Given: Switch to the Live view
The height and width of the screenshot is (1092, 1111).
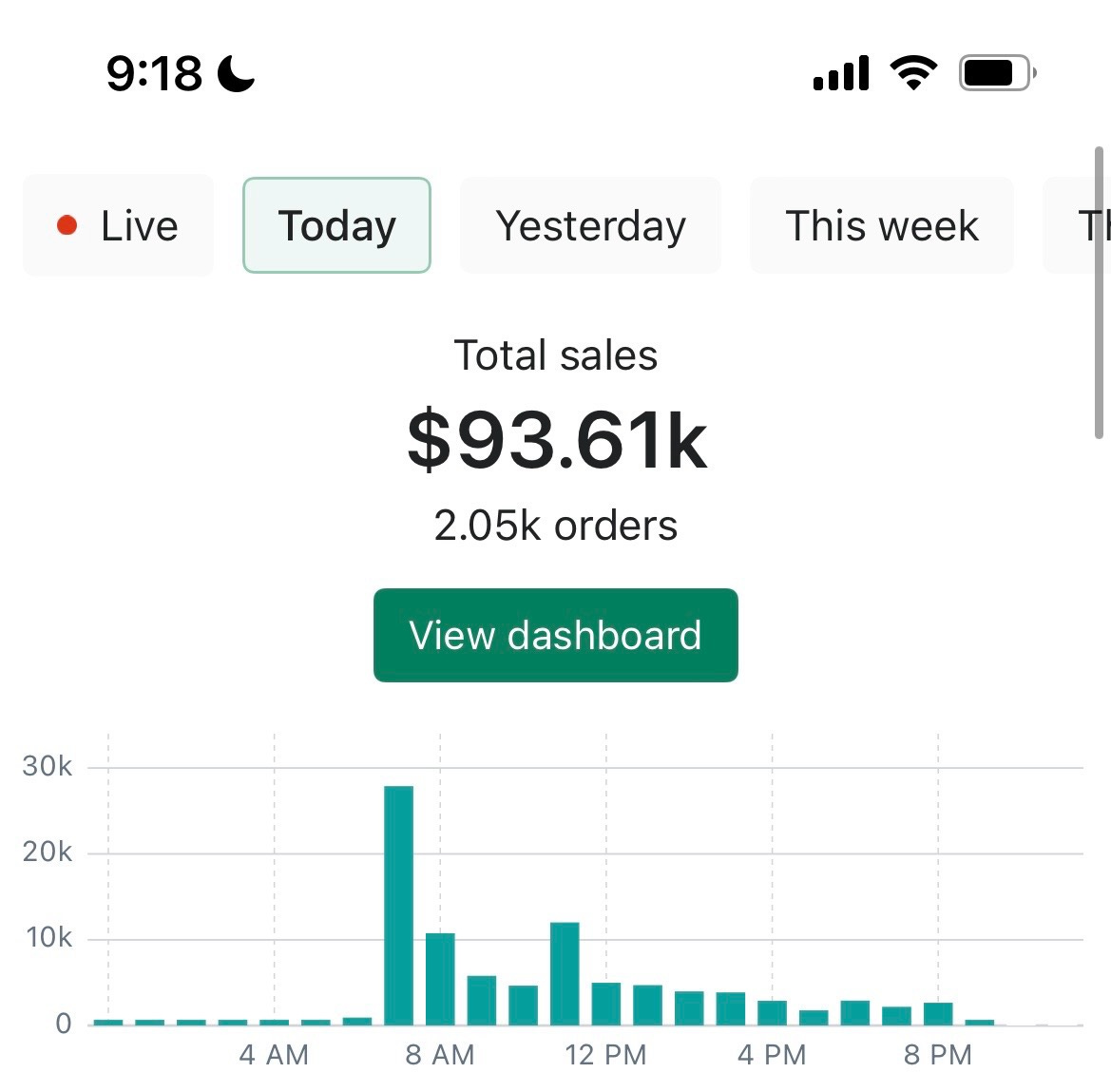Looking at the screenshot, I should (119, 226).
